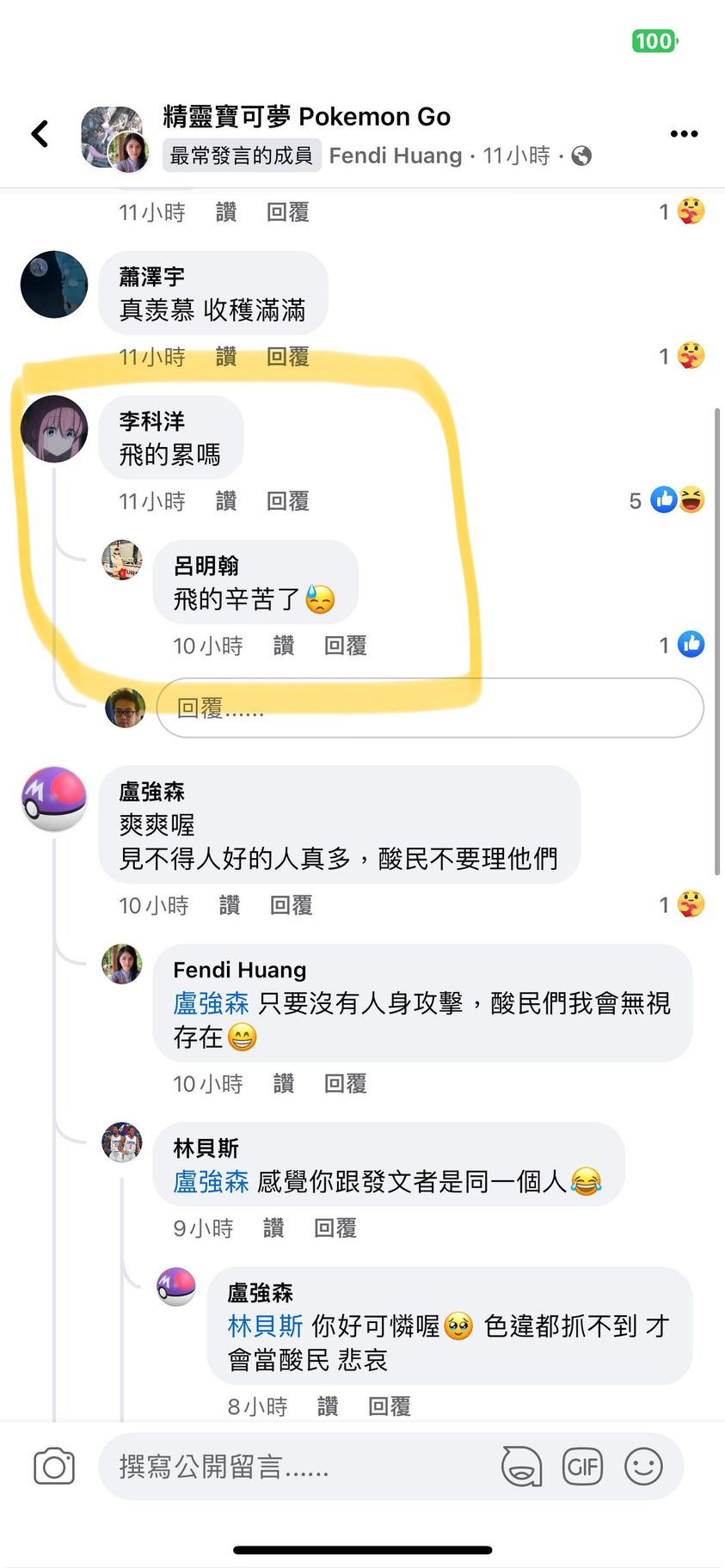Like 蕭澤宇's comment
Image resolution: width=725 pixels, height=1568 pixels.
tap(226, 357)
